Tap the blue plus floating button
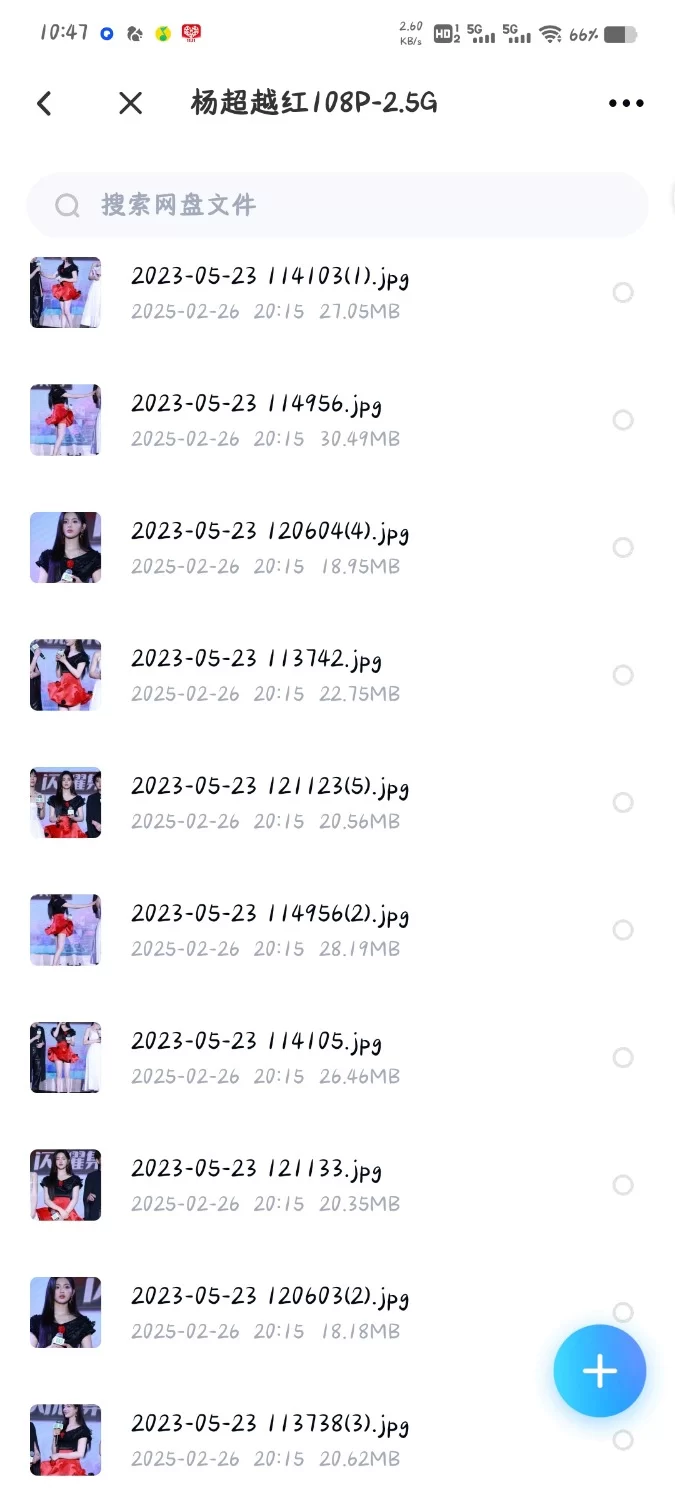Image resolution: width=675 pixels, height=1500 pixels. click(x=600, y=1371)
